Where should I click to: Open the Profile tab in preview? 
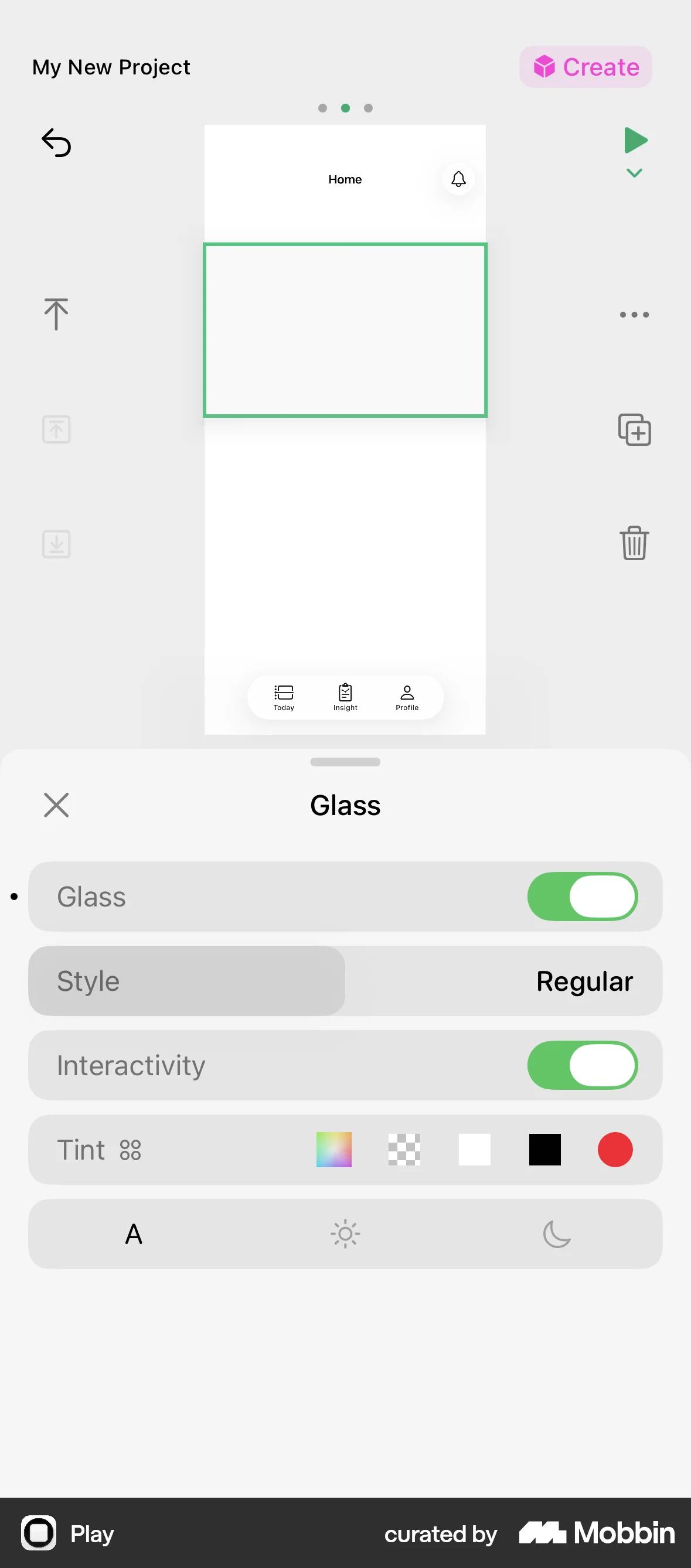pos(407,697)
